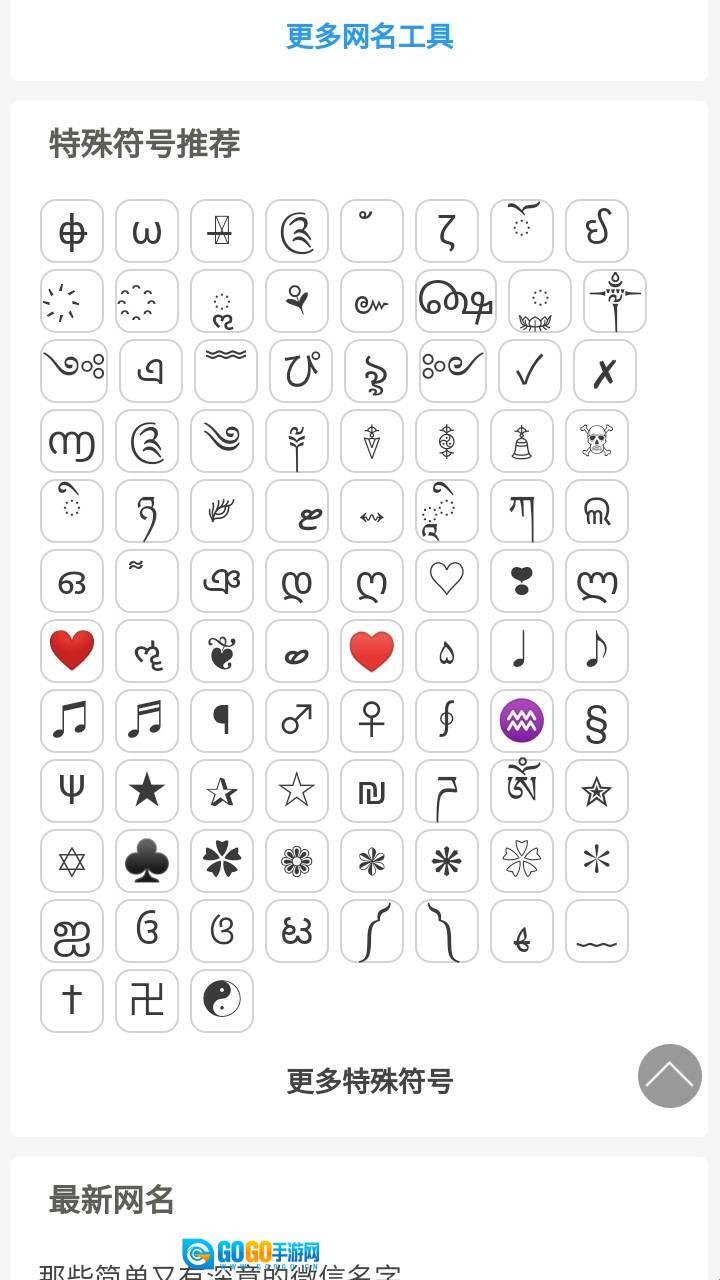720x1280 pixels.
Task: Select the ✗ cross symbol
Action: 604,371
